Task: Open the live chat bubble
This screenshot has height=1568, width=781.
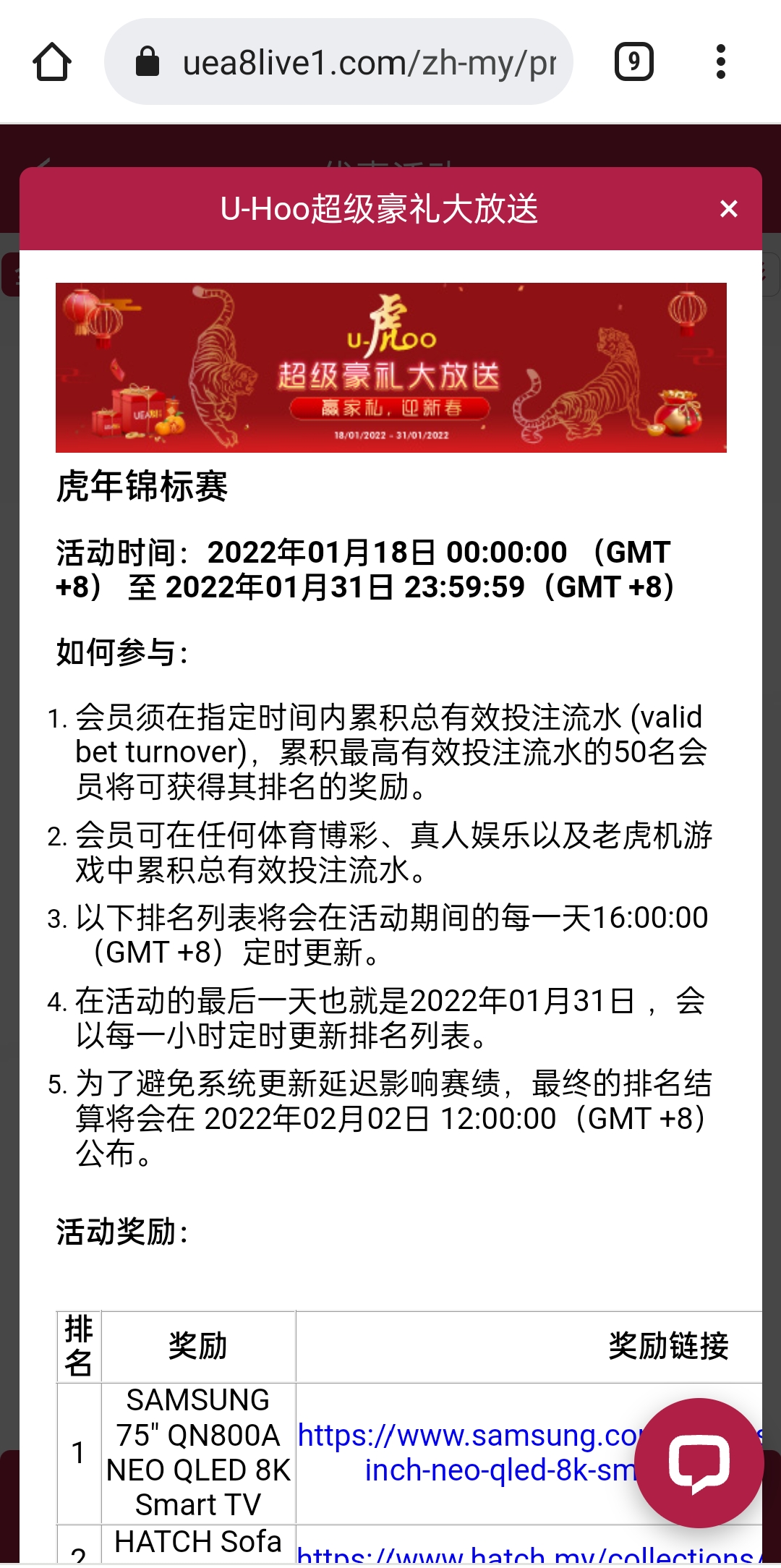Action: (x=699, y=1462)
